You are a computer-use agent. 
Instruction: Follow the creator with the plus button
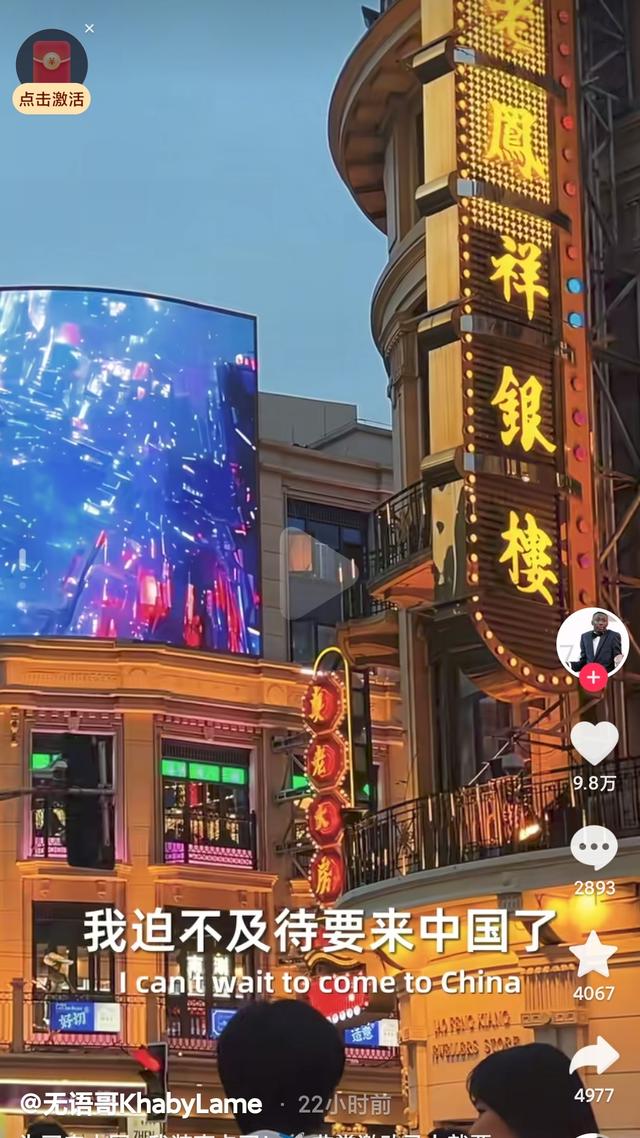coord(593,677)
